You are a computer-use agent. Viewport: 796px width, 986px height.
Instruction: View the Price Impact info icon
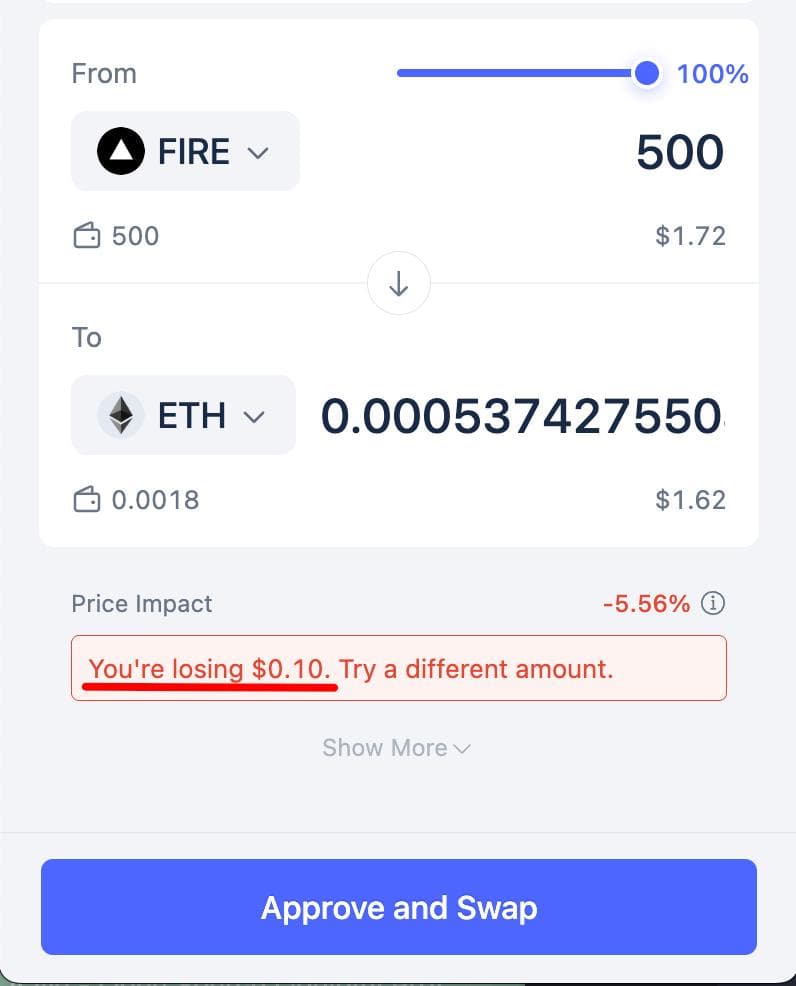click(x=713, y=603)
